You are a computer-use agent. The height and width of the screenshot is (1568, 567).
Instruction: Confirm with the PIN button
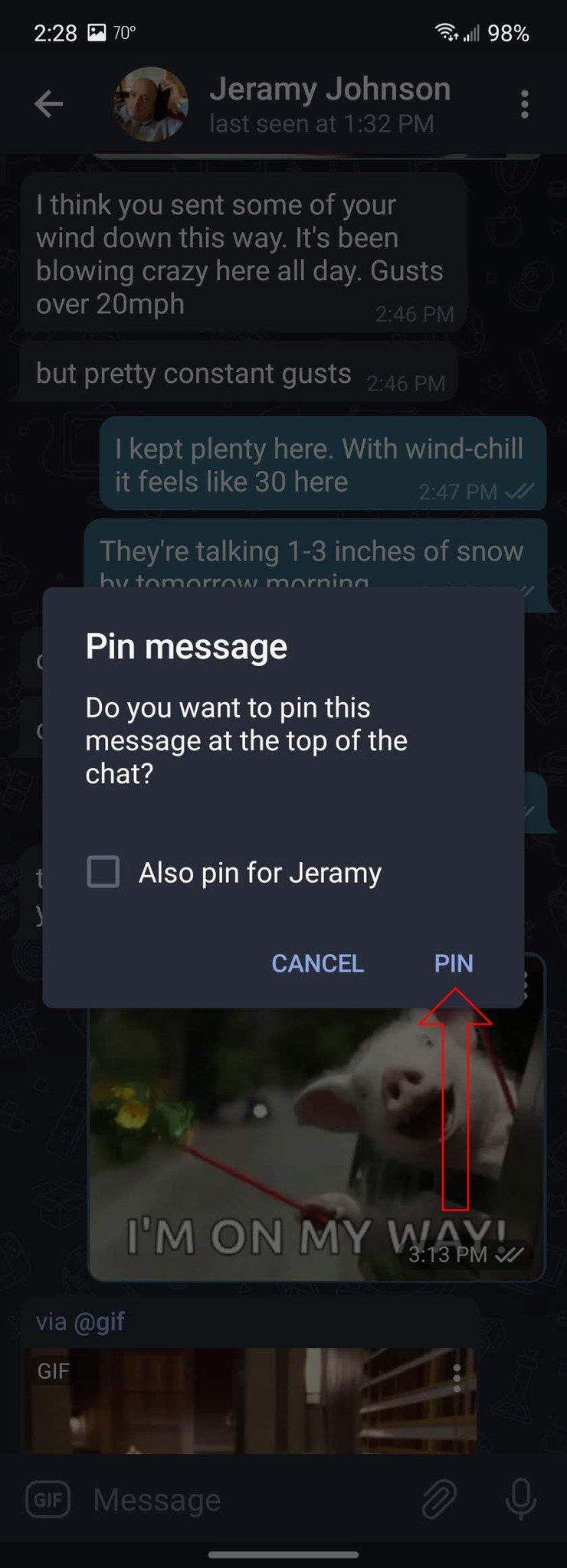pos(452,964)
